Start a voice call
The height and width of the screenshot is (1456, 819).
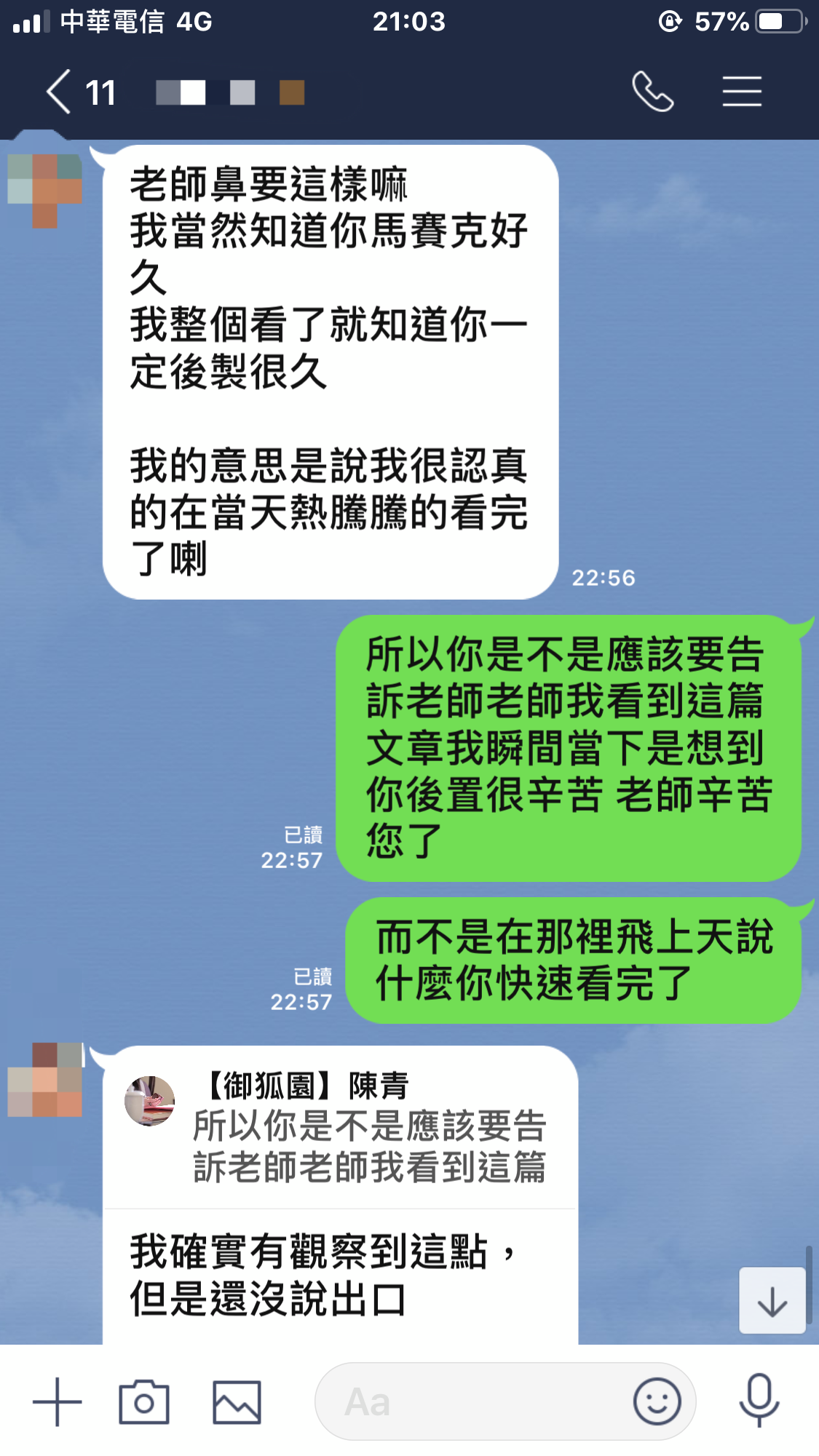(652, 92)
